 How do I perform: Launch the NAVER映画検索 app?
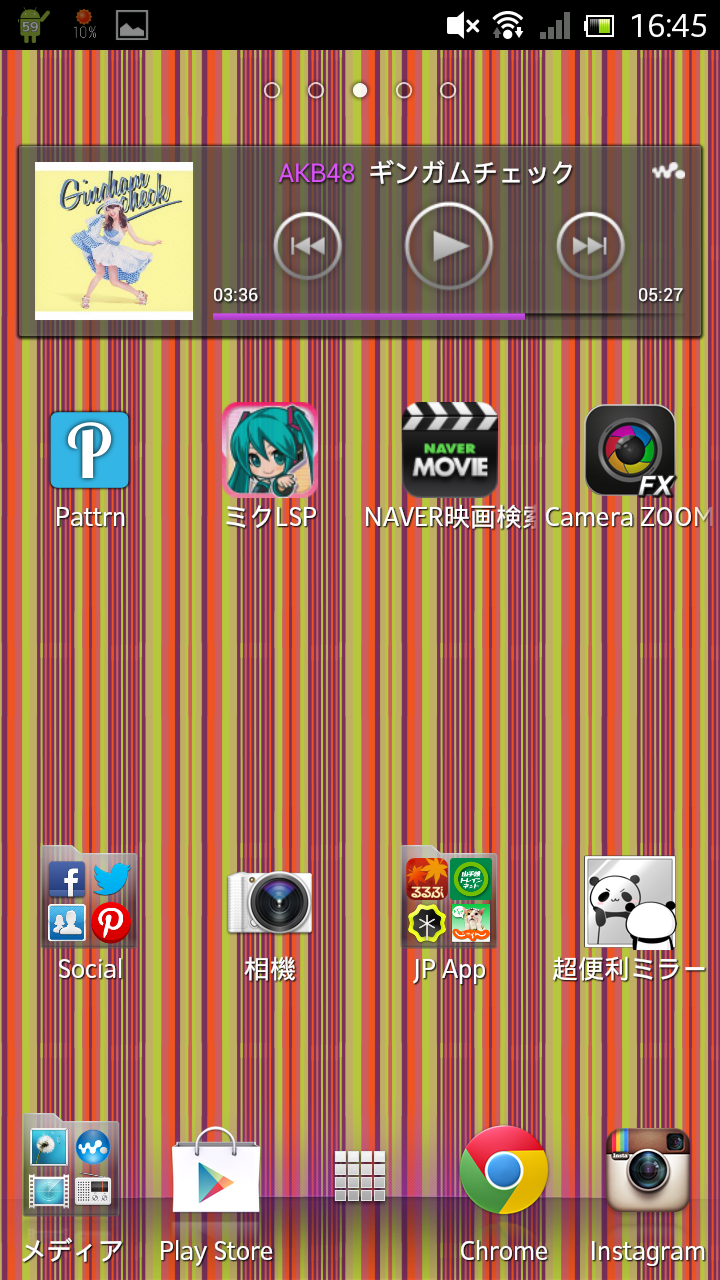450,451
